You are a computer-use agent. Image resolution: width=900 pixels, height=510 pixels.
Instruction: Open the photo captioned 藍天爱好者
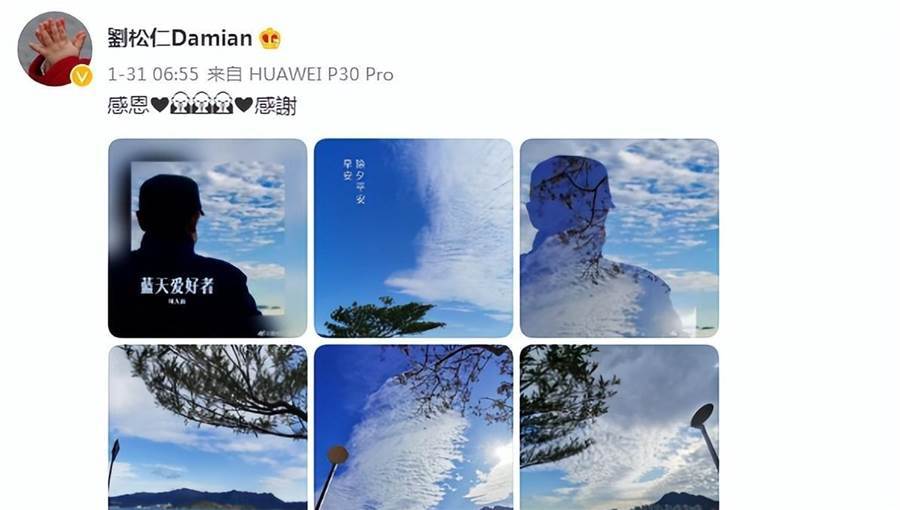tap(207, 238)
